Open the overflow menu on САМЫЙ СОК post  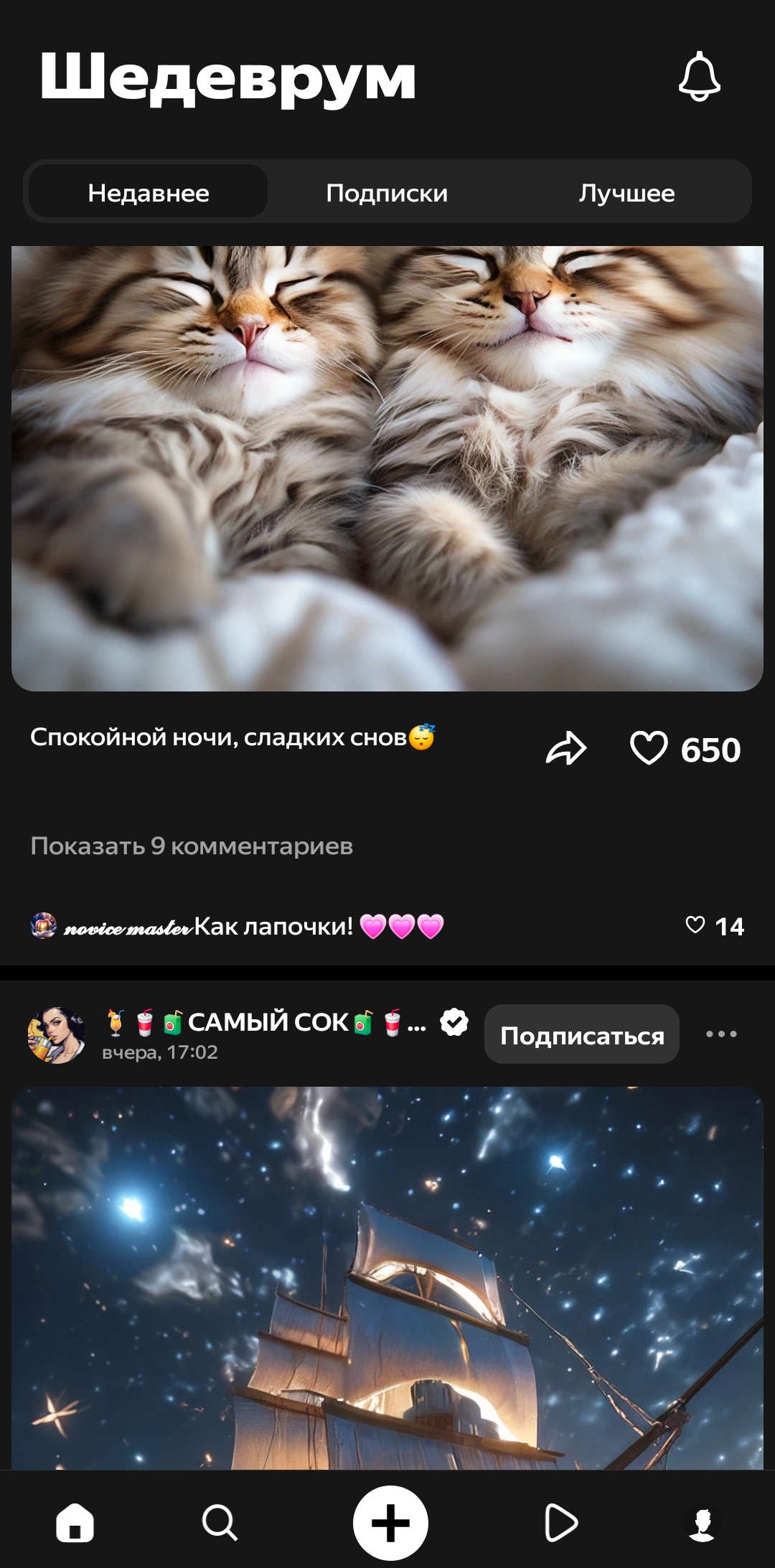(x=721, y=1034)
